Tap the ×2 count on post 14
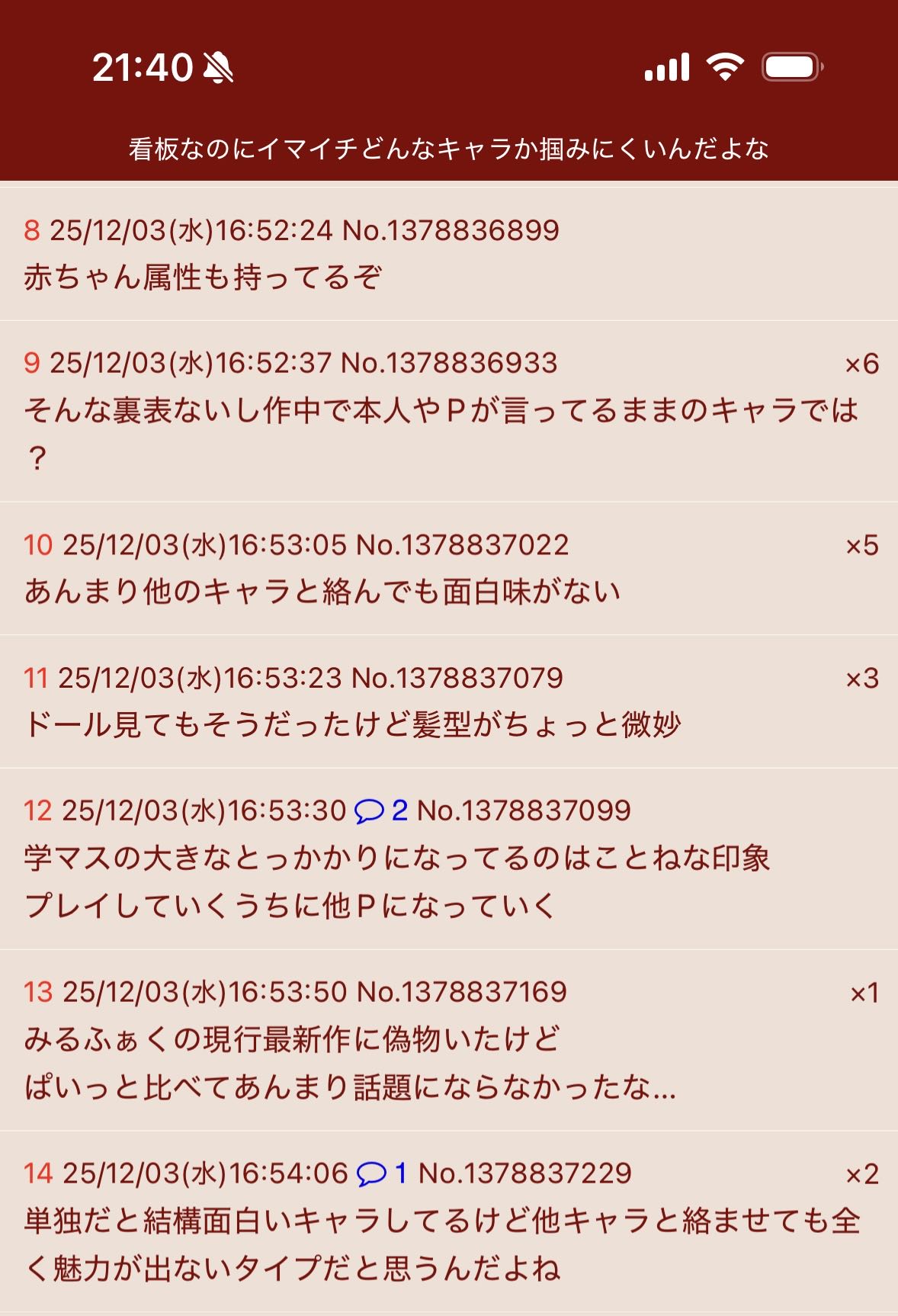Viewport: 898px width, 1316px height. coord(861,1174)
